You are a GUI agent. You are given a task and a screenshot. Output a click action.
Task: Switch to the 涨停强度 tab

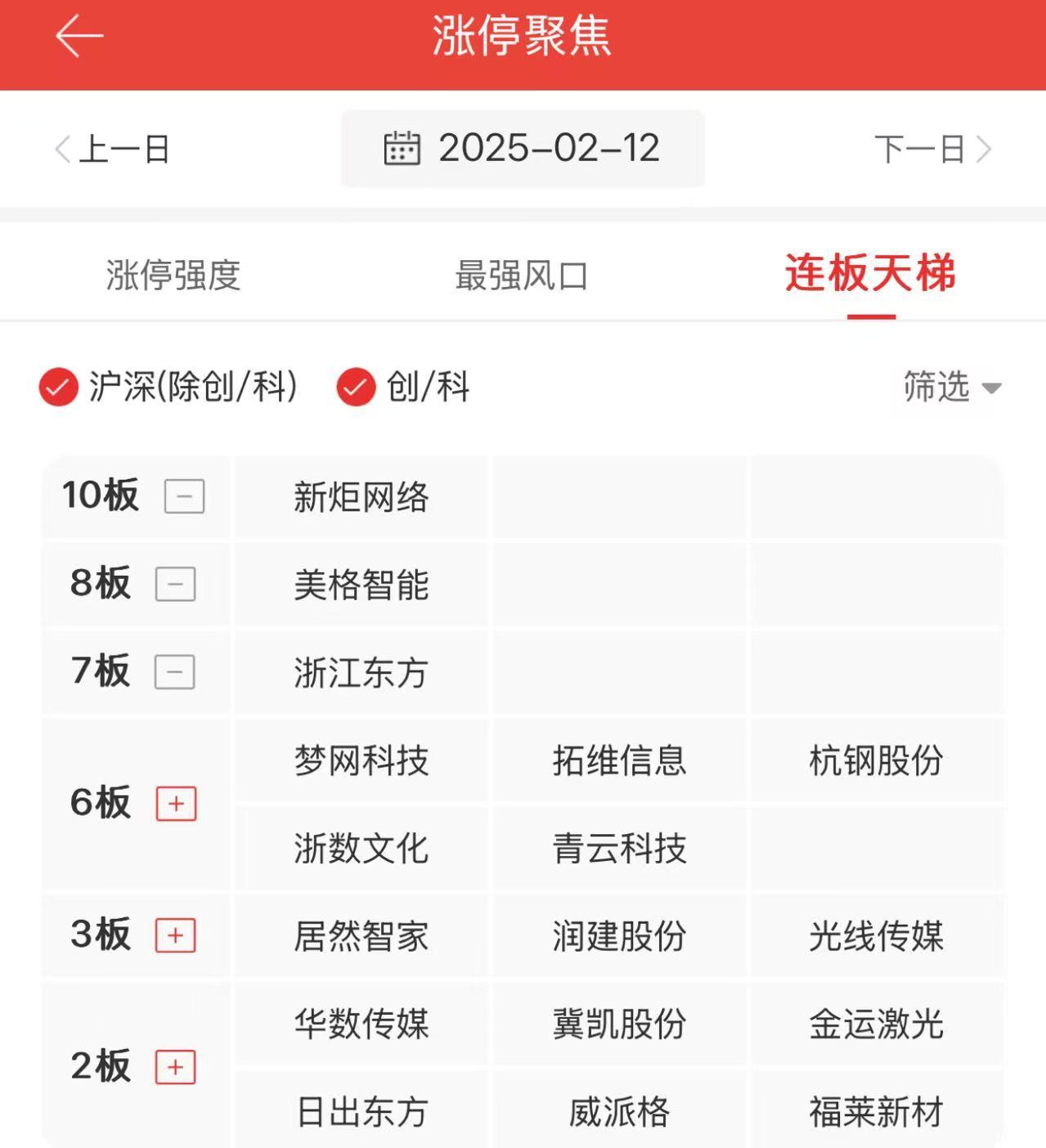pos(173,277)
